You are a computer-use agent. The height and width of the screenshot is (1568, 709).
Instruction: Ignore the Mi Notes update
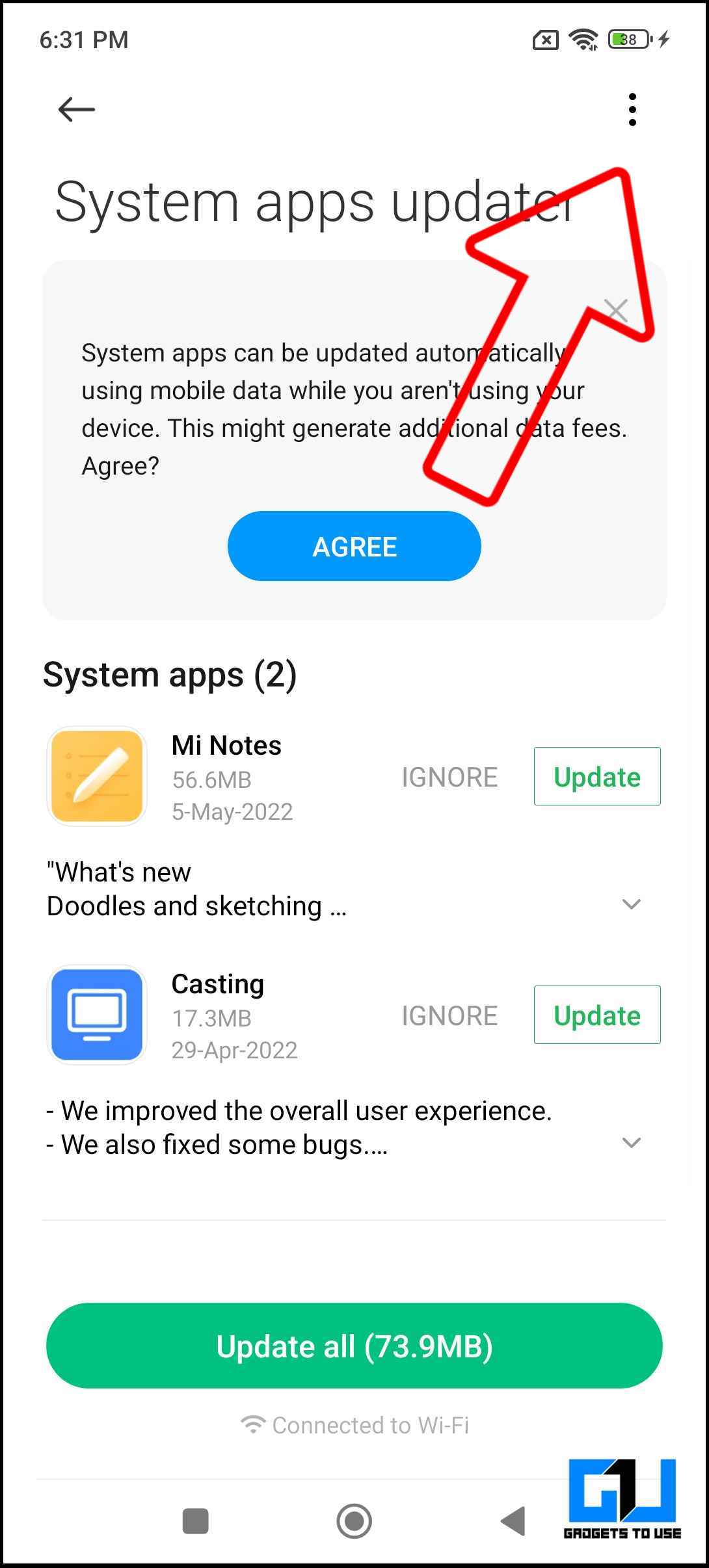click(x=449, y=777)
